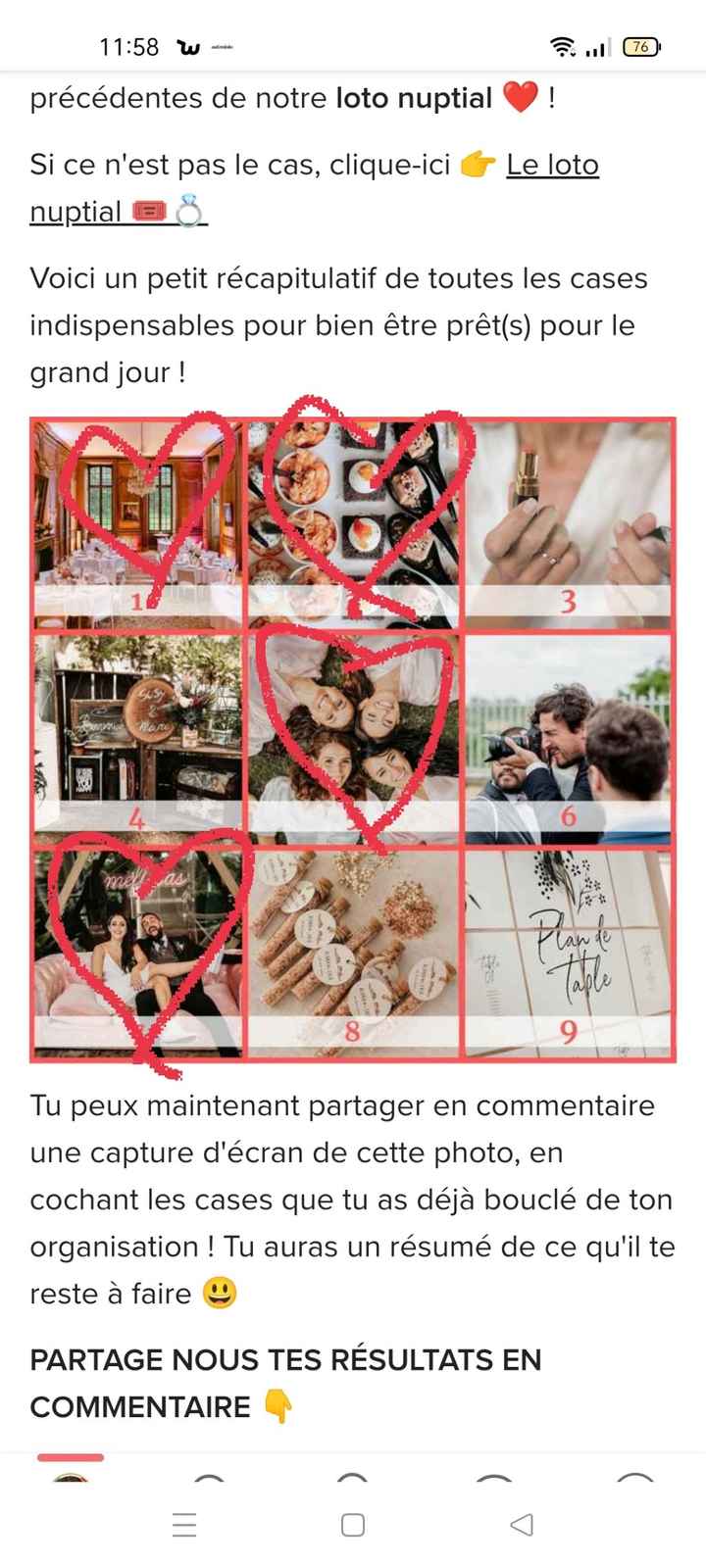
Task: Open the loto nuptial grid photo
Action: [353, 740]
